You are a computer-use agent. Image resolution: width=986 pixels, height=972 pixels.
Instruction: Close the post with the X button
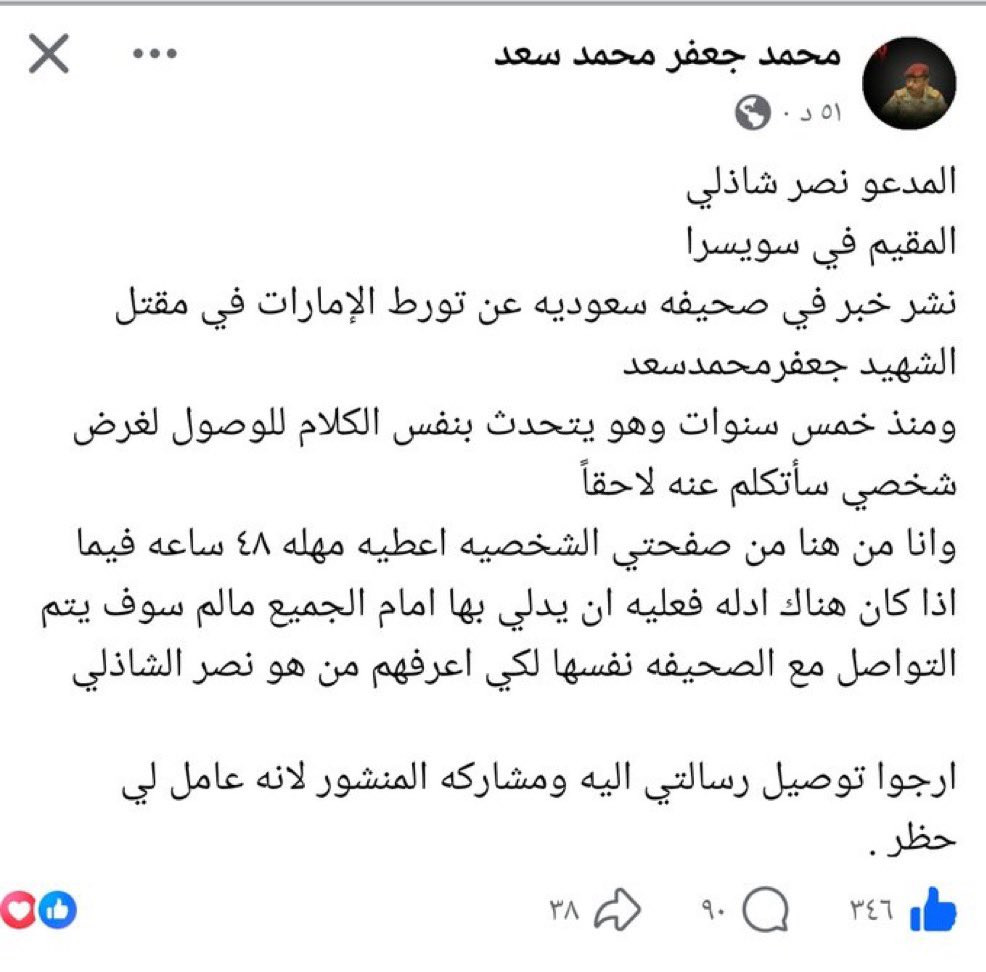(x=49, y=54)
